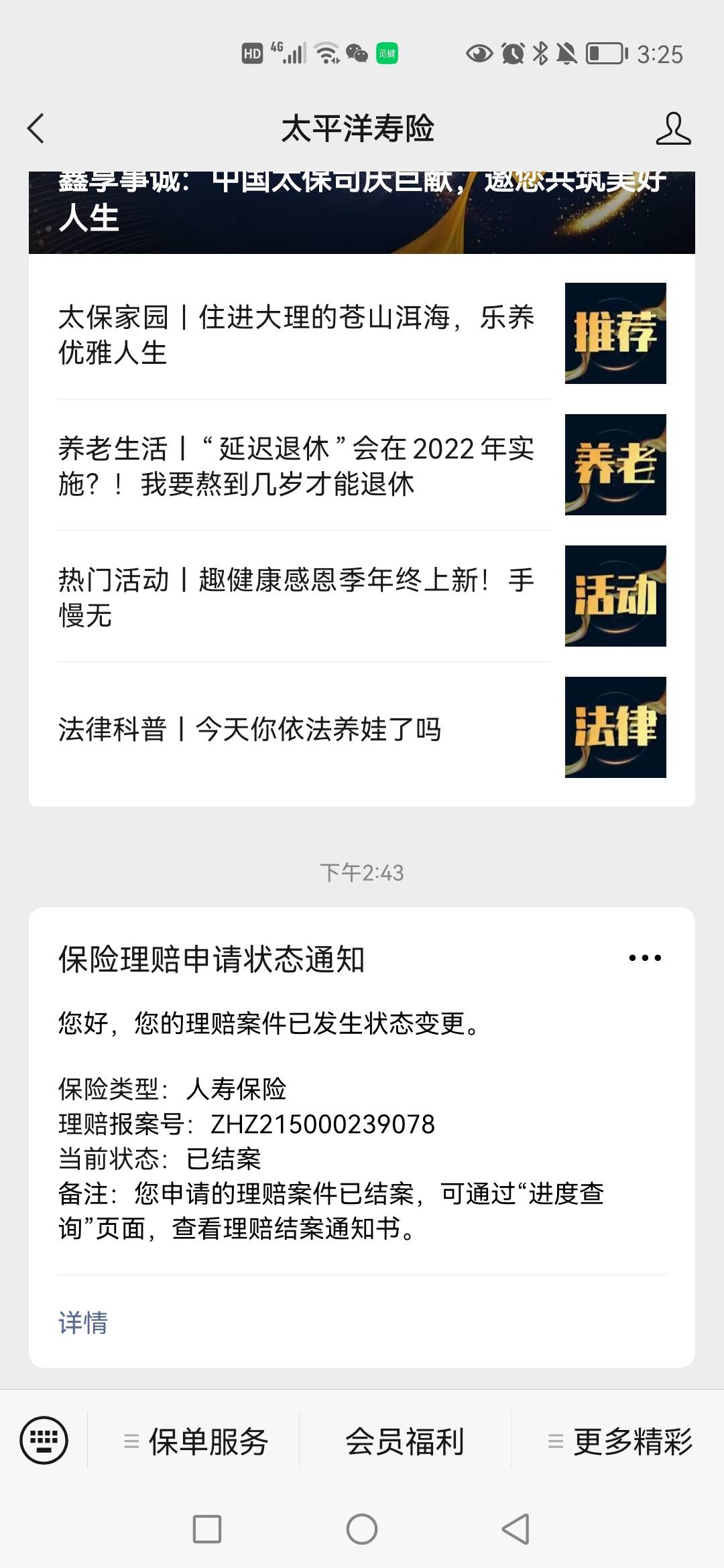
Task: Open the three-dot menu on the claim notification
Action: (x=644, y=958)
